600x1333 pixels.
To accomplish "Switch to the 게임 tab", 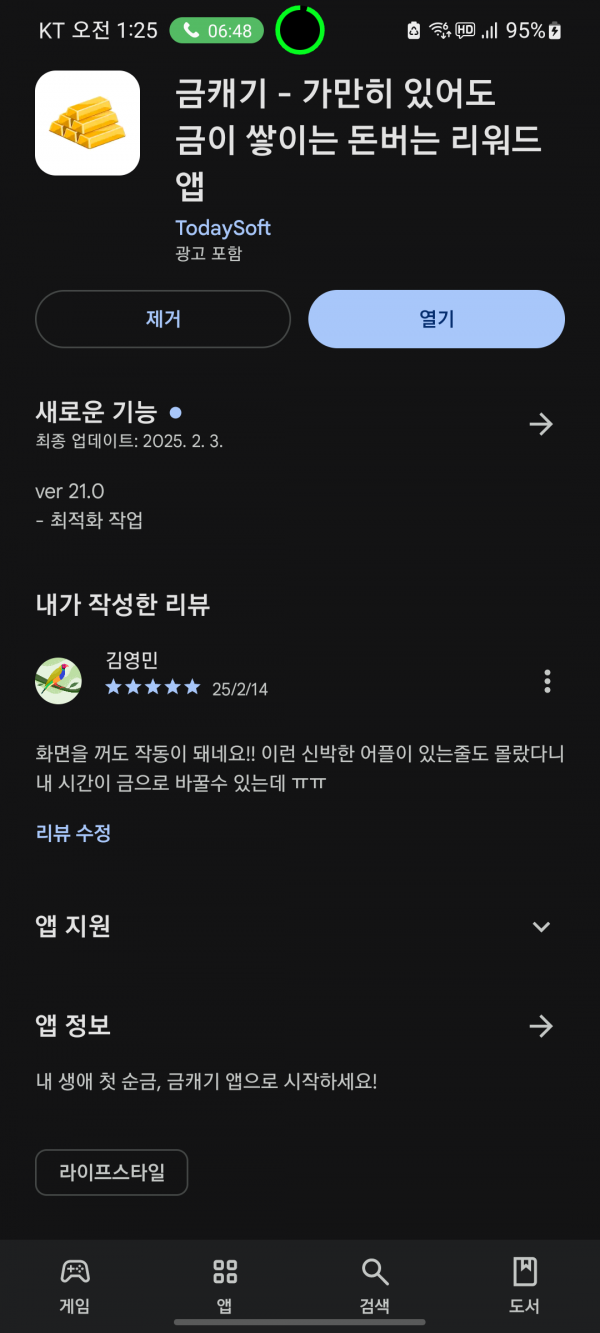I will pos(75,1286).
